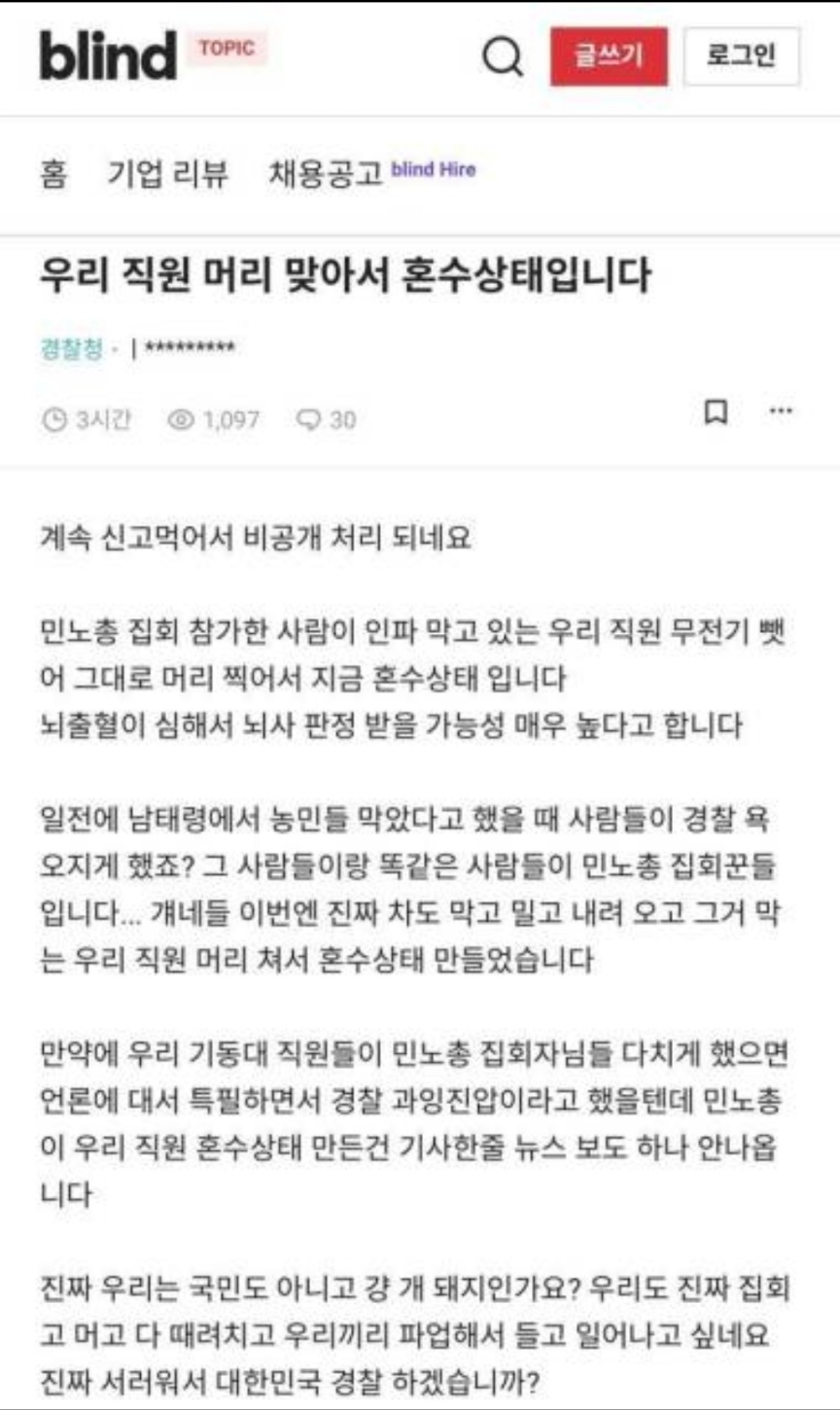This screenshot has height=1410, width=840.
Task: Tap the blind logo to go home
Action: coord(108,55)
